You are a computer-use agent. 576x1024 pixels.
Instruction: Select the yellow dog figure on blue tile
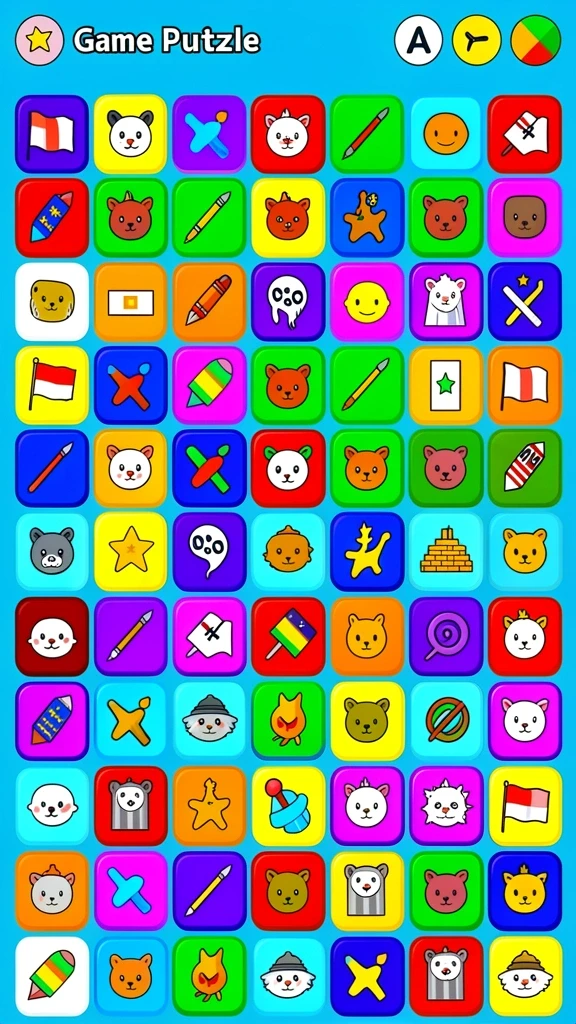pyautogui.click(x=367, y=552)
